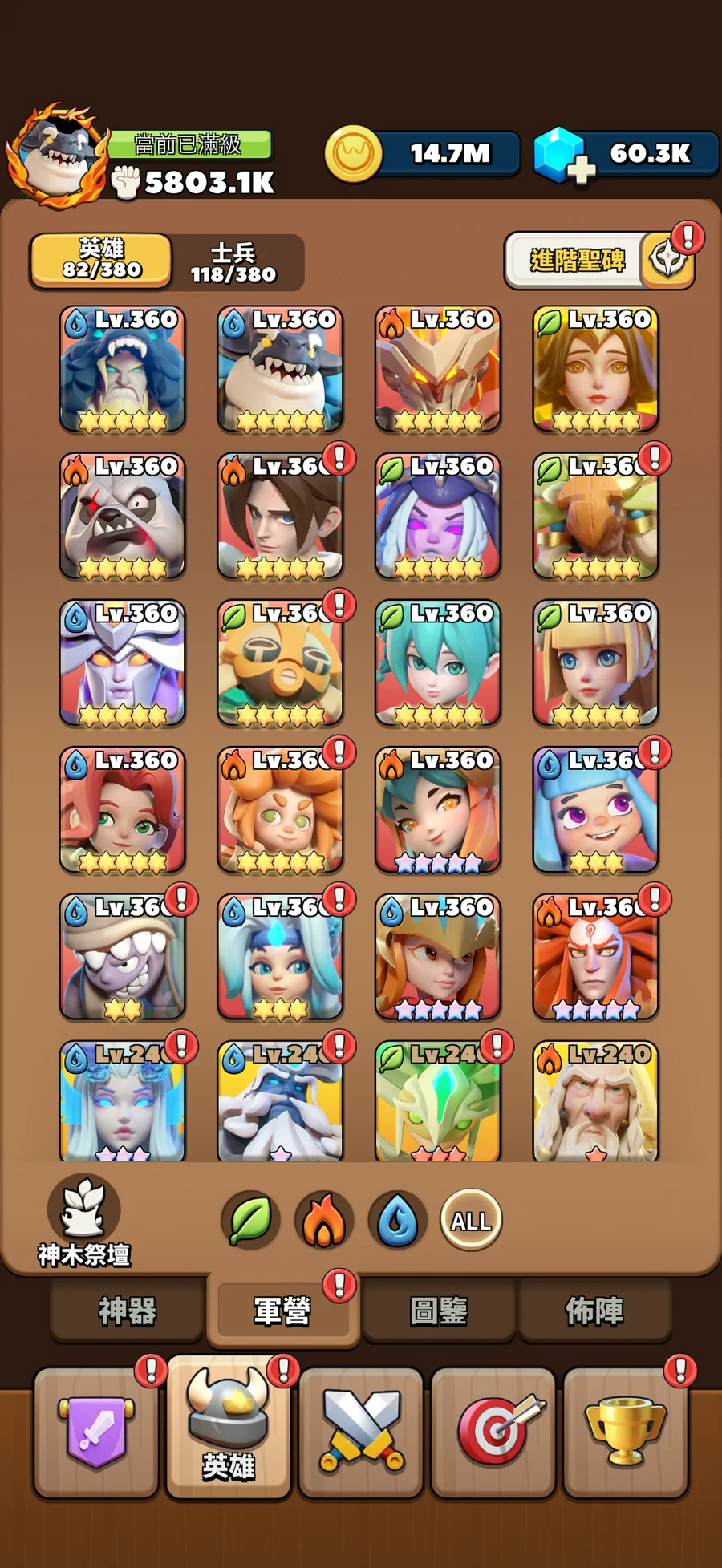
Task: Open the Lv.240 bearded old man hero
Action: pyautogui.click(x=596, y=1101)
